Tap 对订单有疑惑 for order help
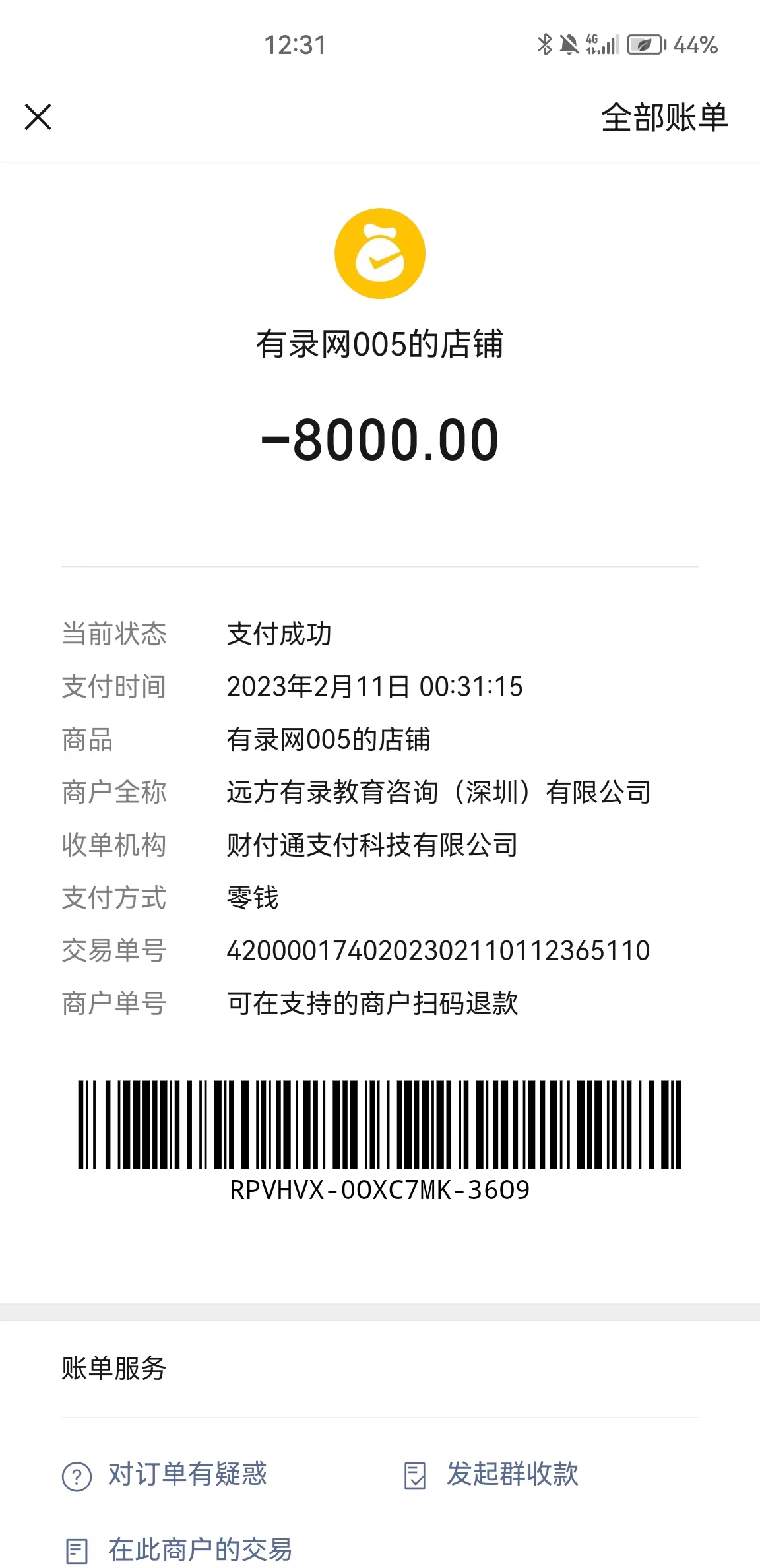 click(x=187, y=1474)
